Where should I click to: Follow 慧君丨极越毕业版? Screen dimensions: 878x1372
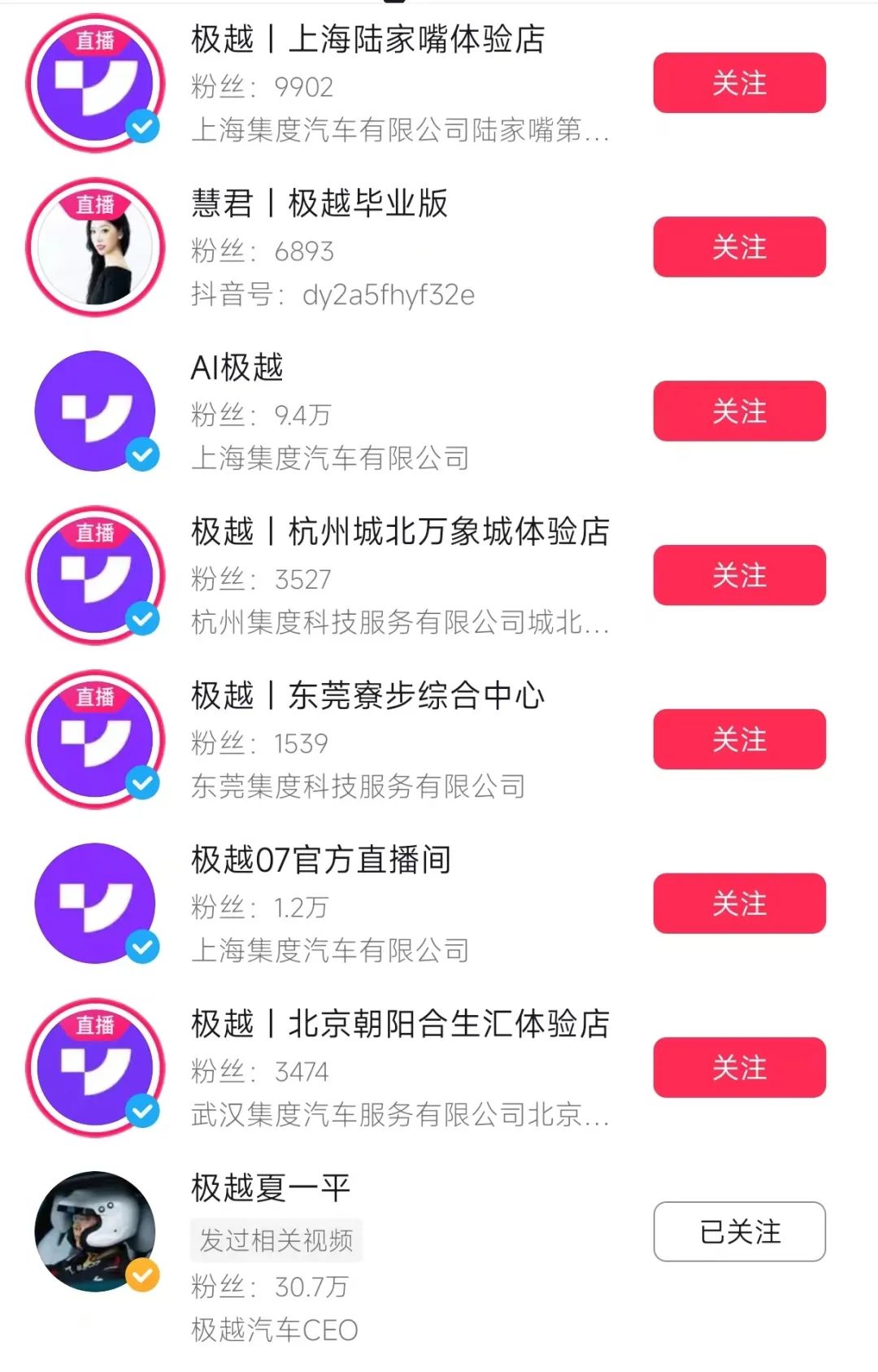click(739, 247)
